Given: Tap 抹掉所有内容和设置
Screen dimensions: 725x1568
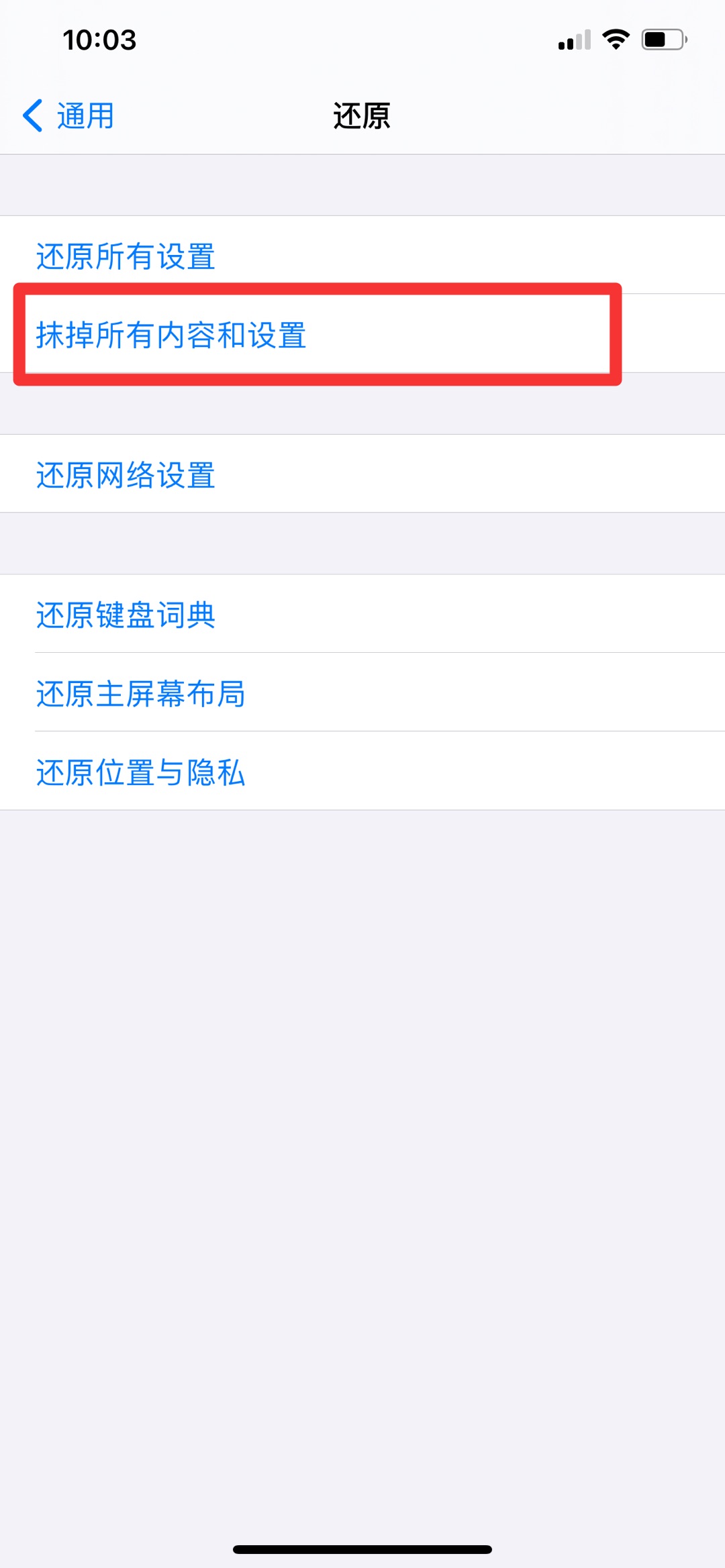Looking at the screenshot, I should 362,334.
